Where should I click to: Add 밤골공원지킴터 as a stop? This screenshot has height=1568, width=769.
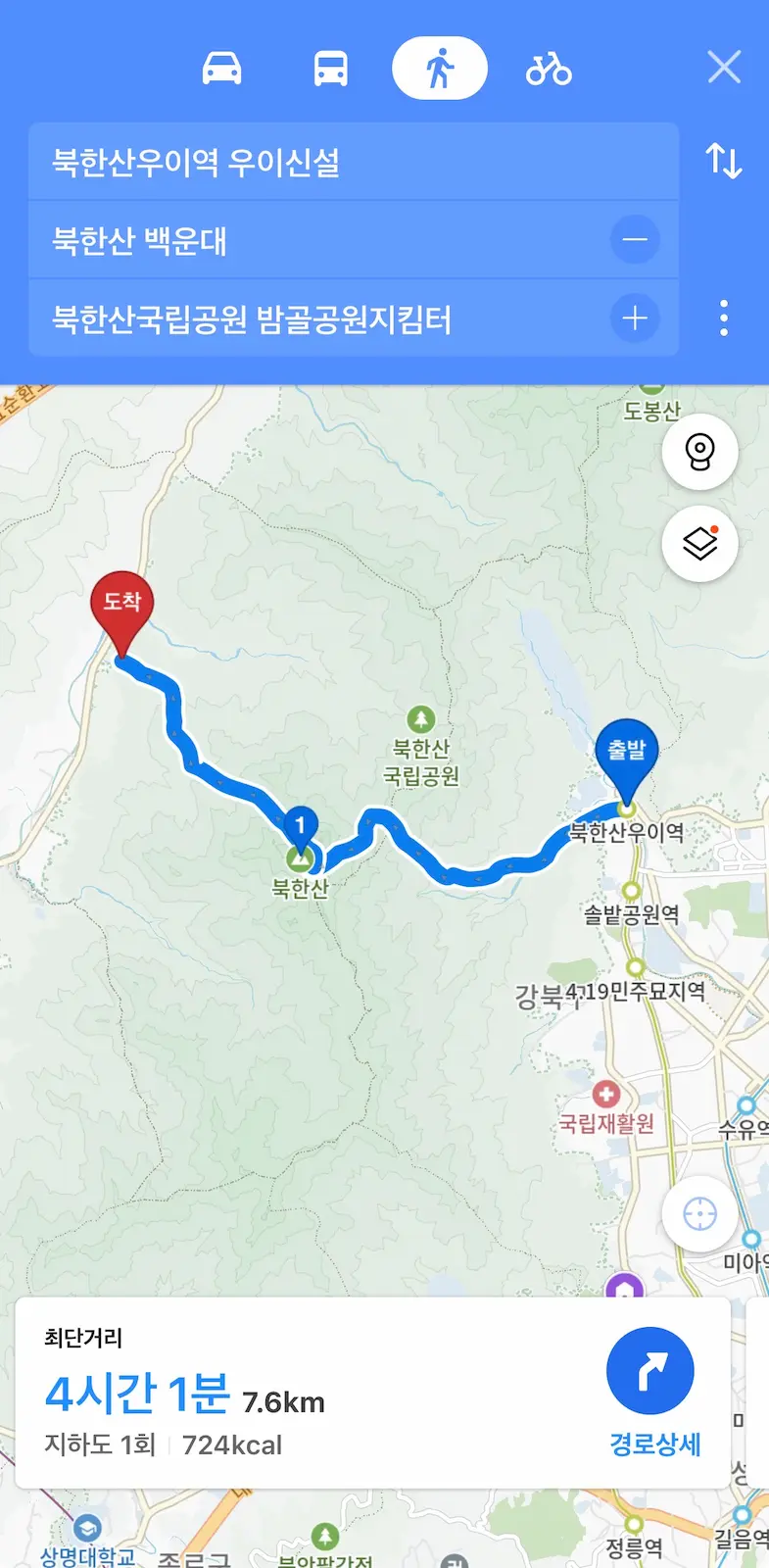point(636,318)
